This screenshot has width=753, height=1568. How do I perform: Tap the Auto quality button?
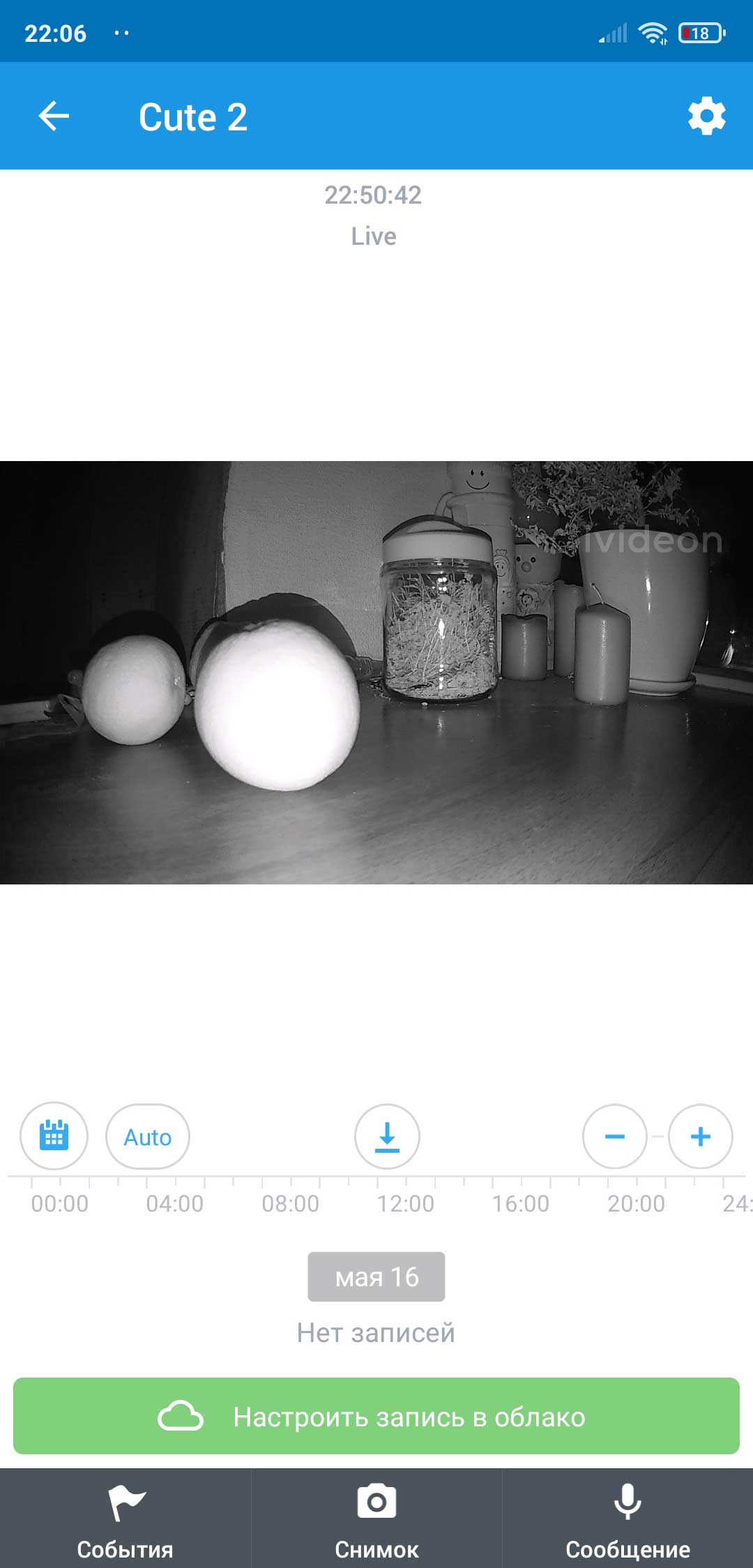coord(147,1137)
